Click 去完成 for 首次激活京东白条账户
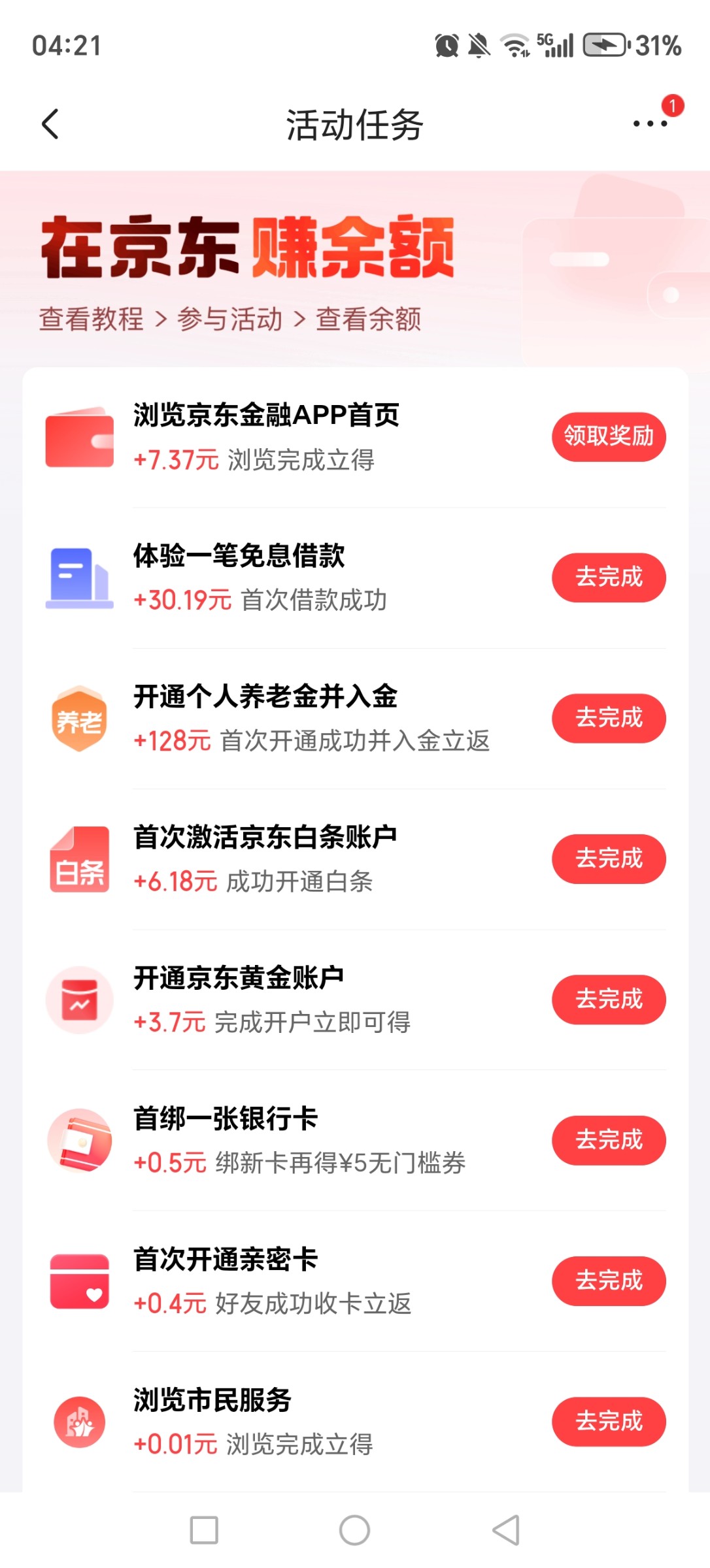Image resolution: width=710 pixels, height=1568 pixels. [x=609, y=859]
